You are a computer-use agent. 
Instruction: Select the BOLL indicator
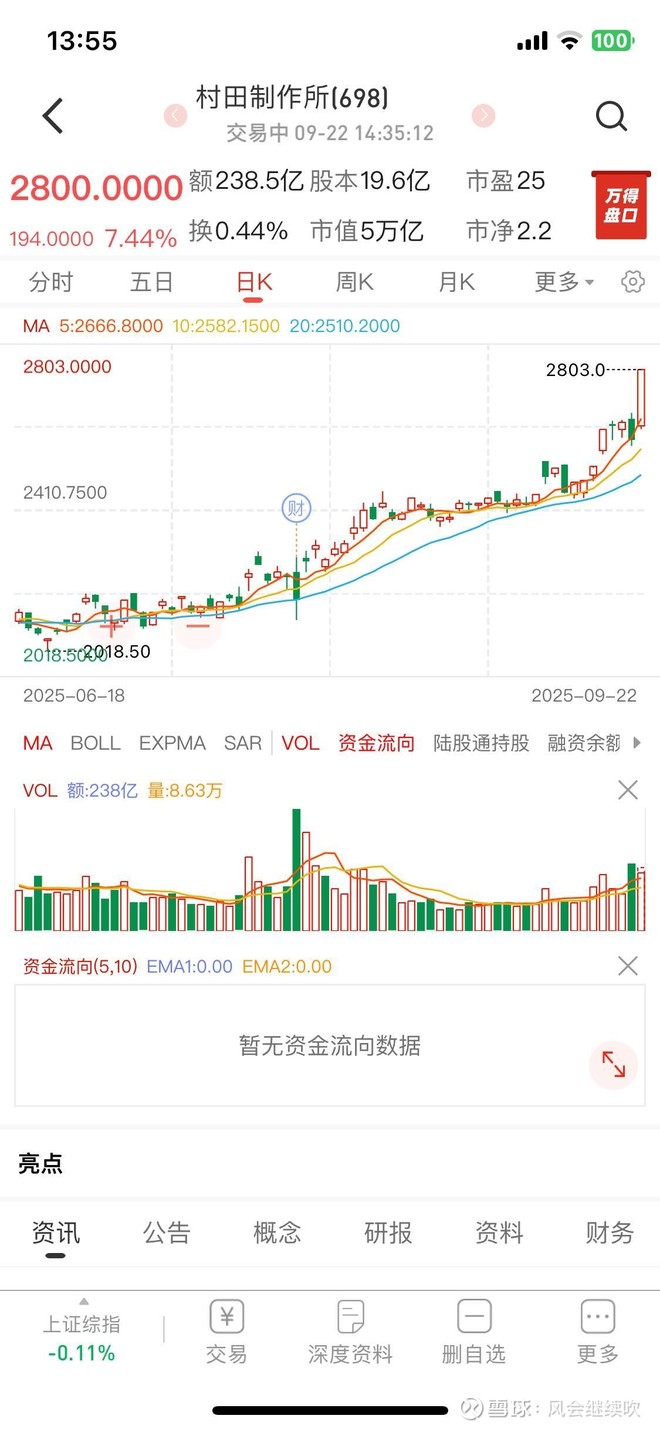click(95, 743)
